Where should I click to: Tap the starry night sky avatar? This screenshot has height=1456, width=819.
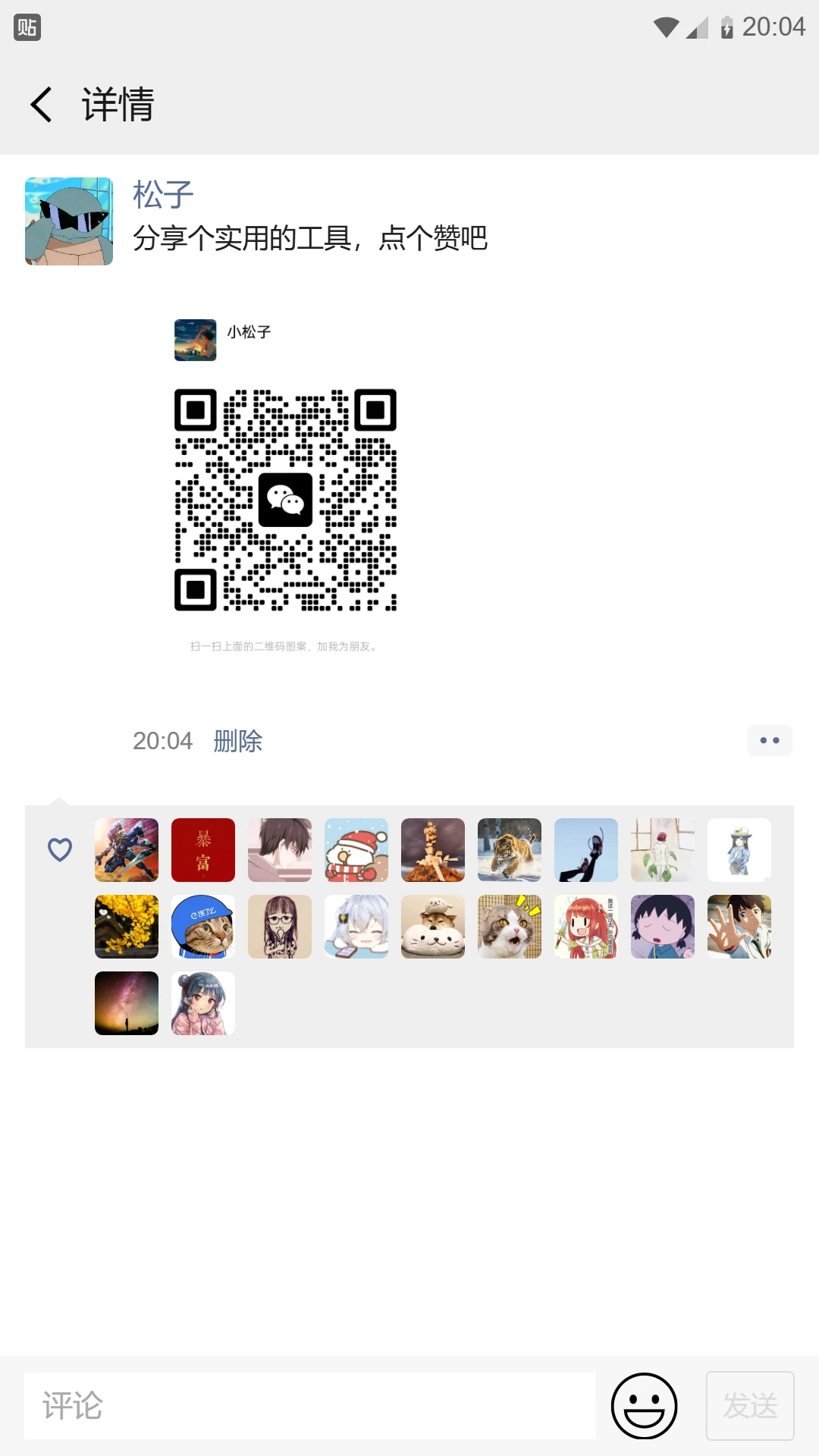point(126,1003)
